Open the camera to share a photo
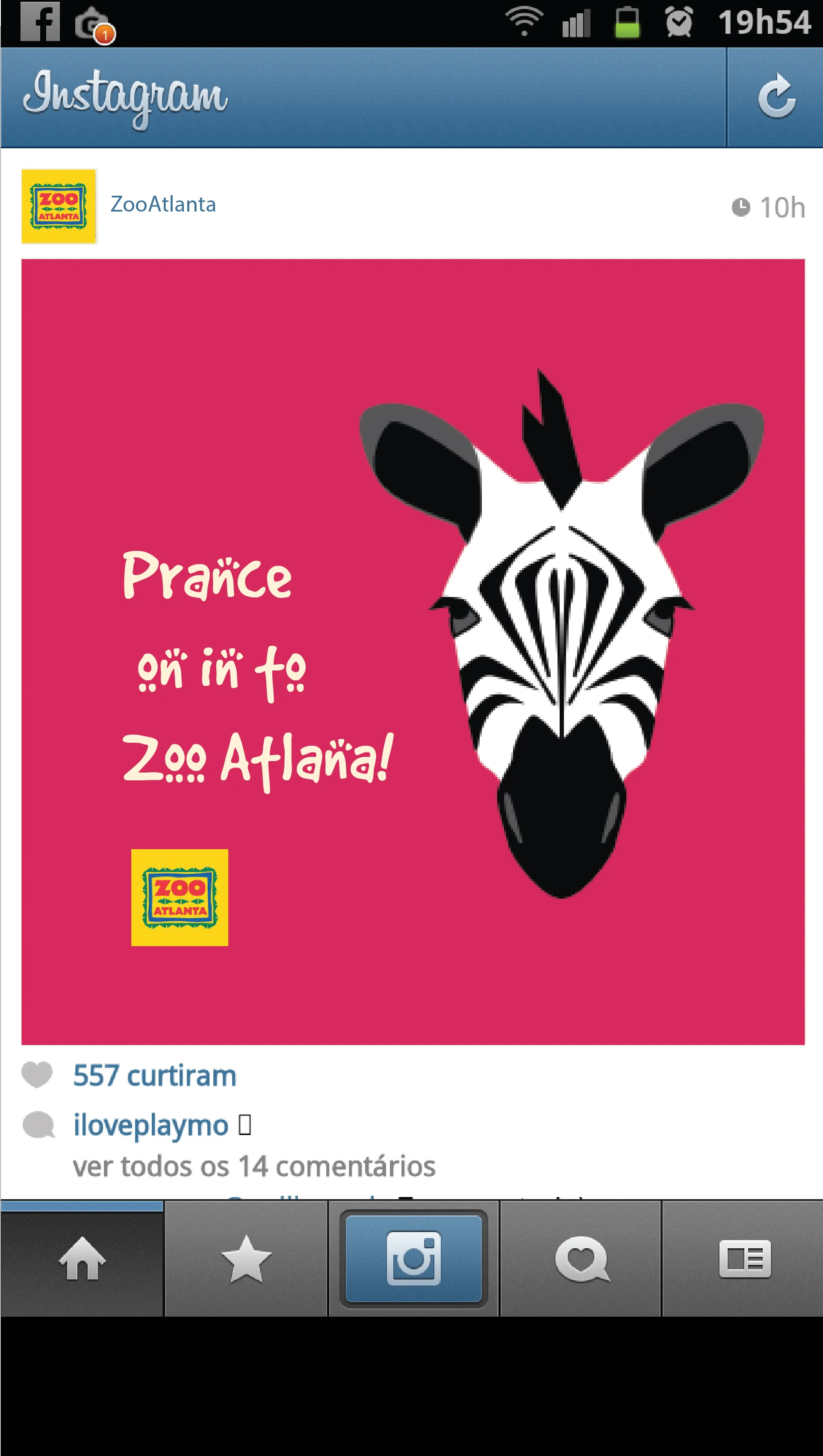The width and height of the screenshot is (823, 1456). [x=413, y=1259]
